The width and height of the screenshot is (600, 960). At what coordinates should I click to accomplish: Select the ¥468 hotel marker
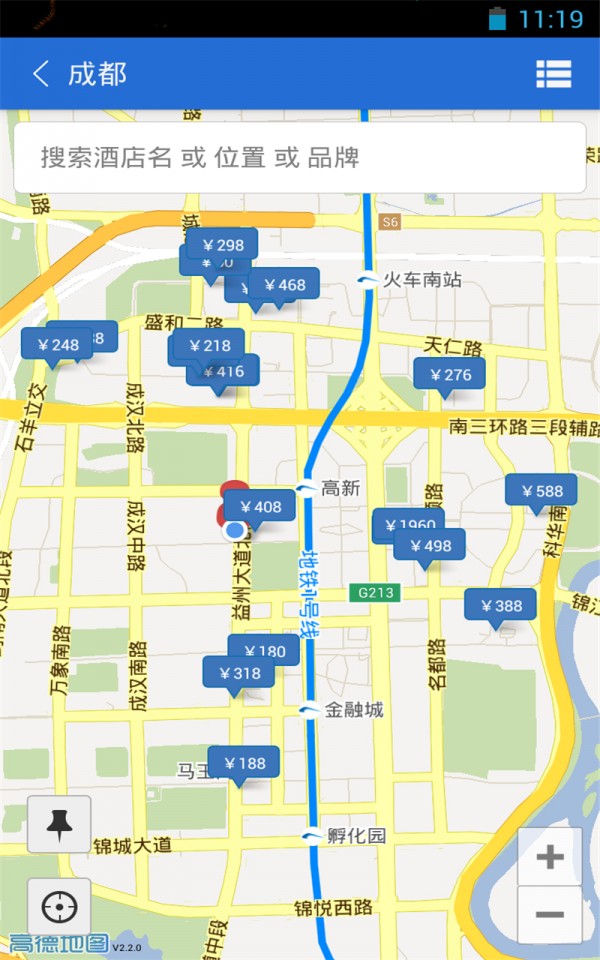coord(285,285)
